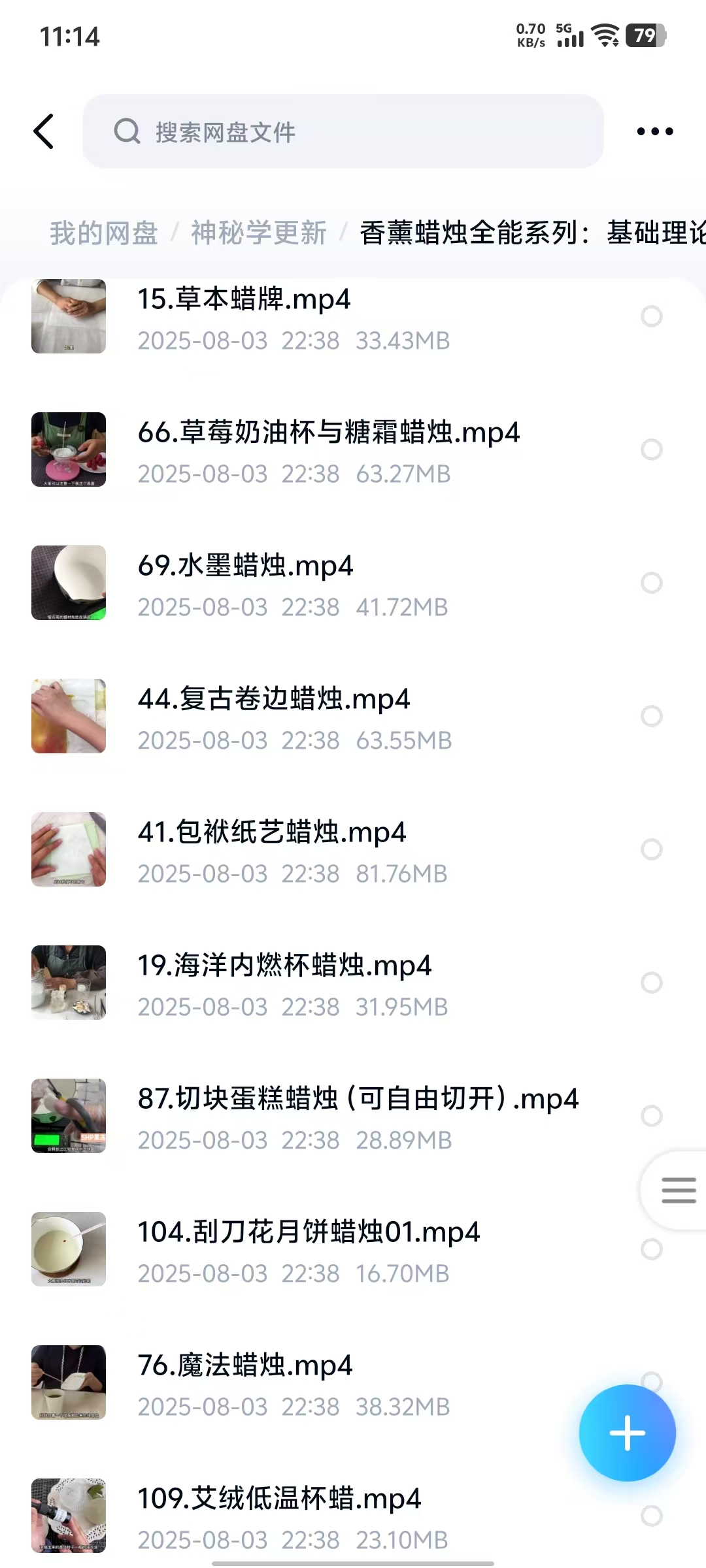Go back using the arrow icon
Image resolution: width=706 pixels, height=1568 pixels.
[x=44, y=131]
